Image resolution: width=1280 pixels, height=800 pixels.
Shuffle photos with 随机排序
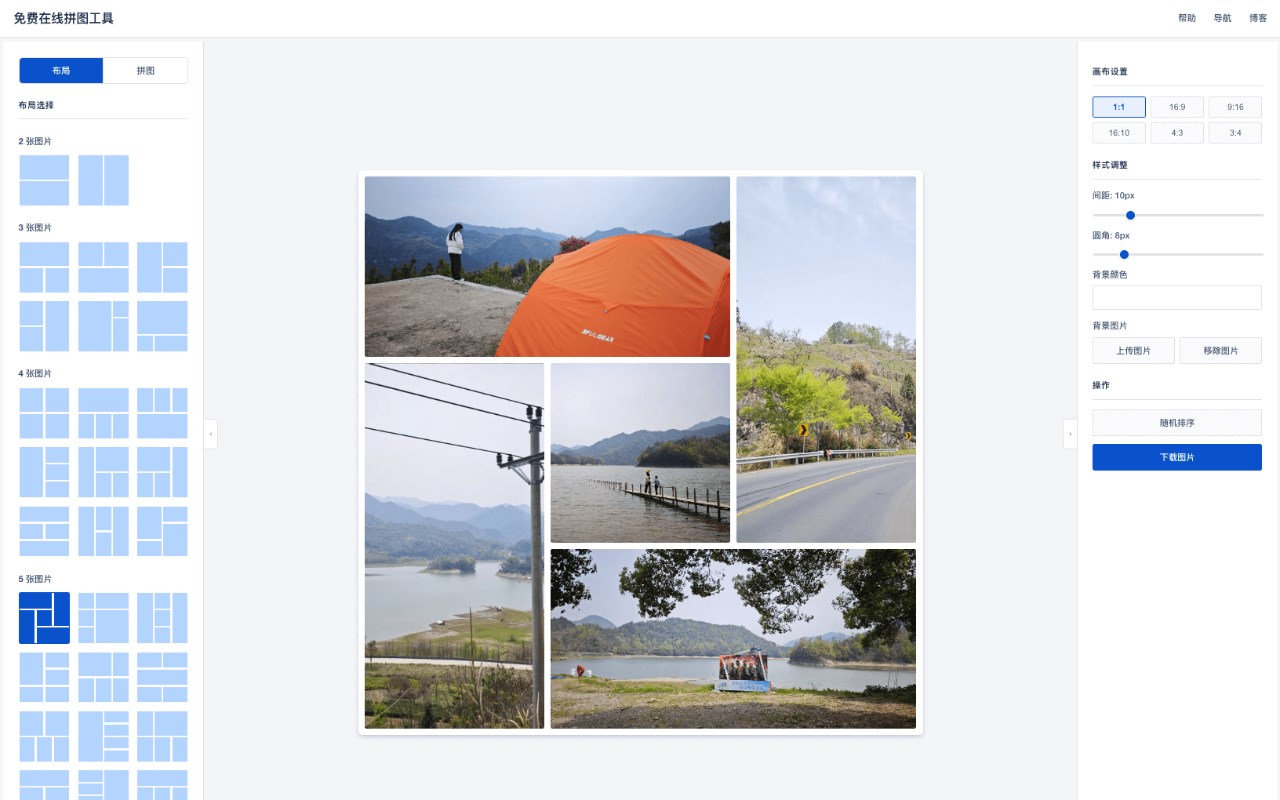(x=1177, y=423)
